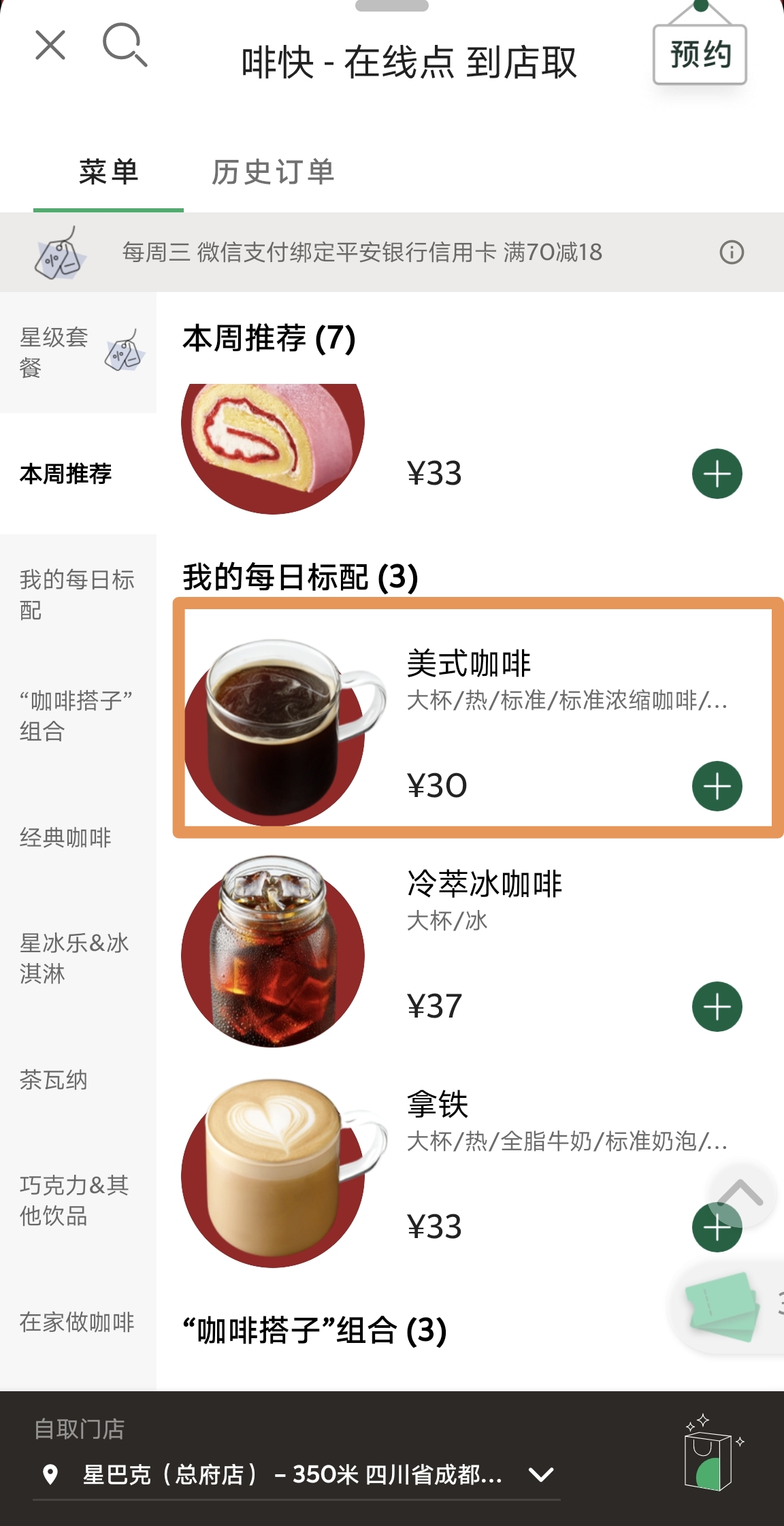Close the 啡快 ordering page
This screenshot has width=784, height=1526.
[x=50, y=46]
